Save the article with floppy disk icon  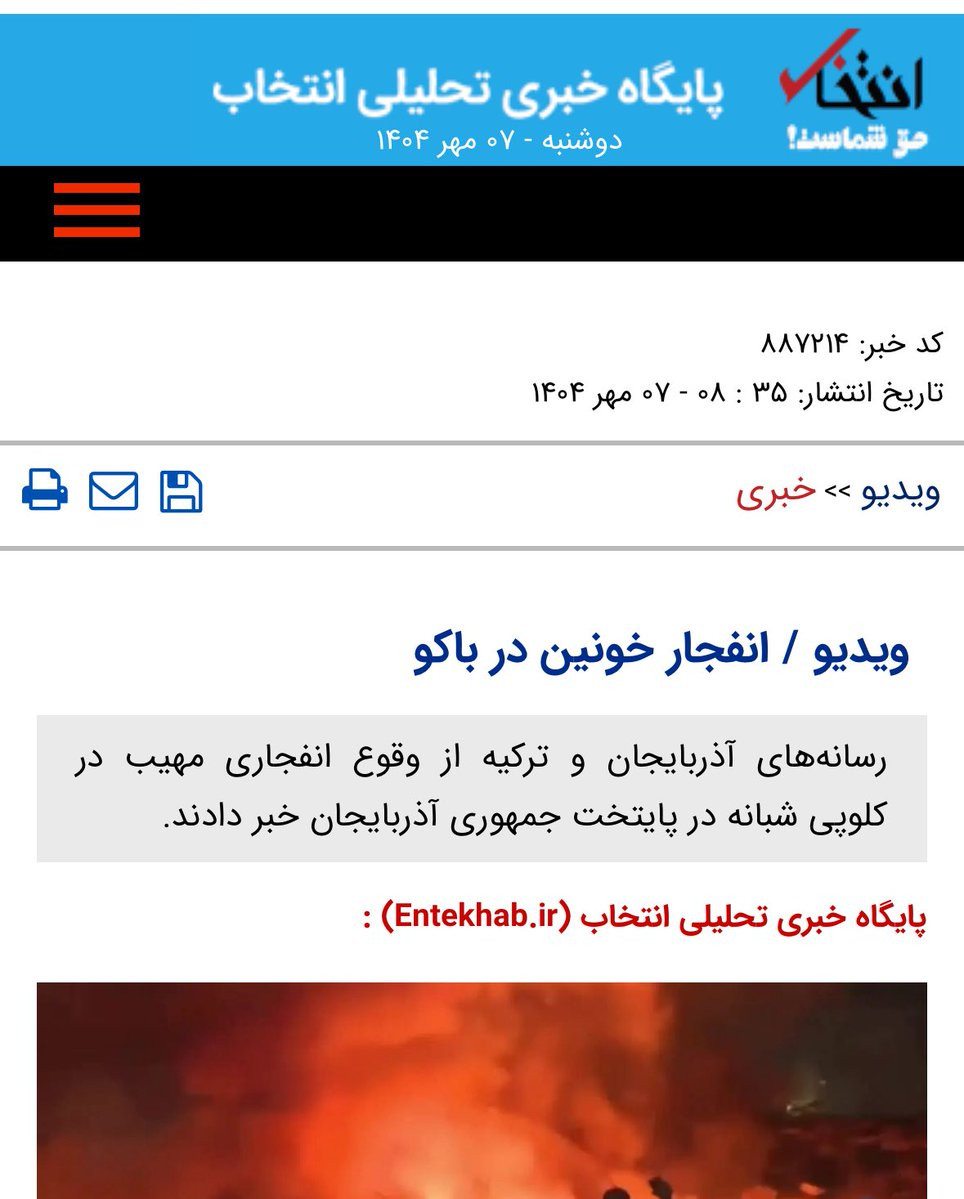click(181, 491)
